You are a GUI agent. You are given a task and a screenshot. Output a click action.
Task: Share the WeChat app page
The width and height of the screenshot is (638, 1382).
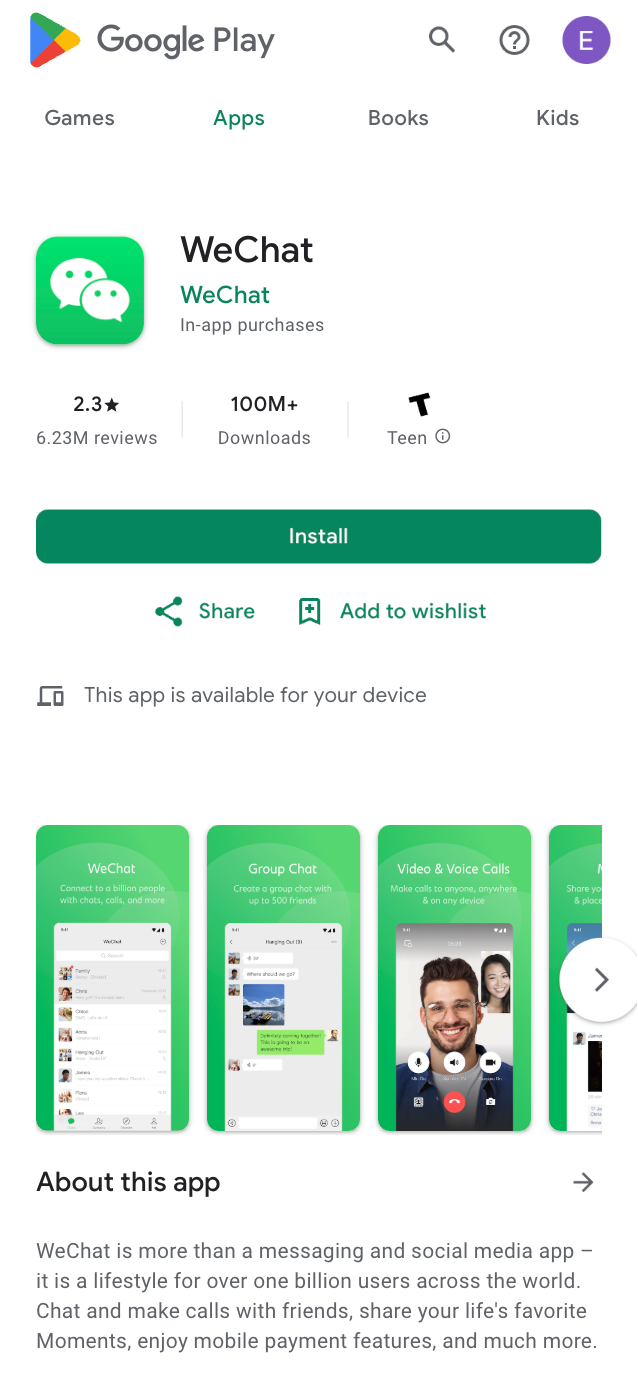point(205,611)
